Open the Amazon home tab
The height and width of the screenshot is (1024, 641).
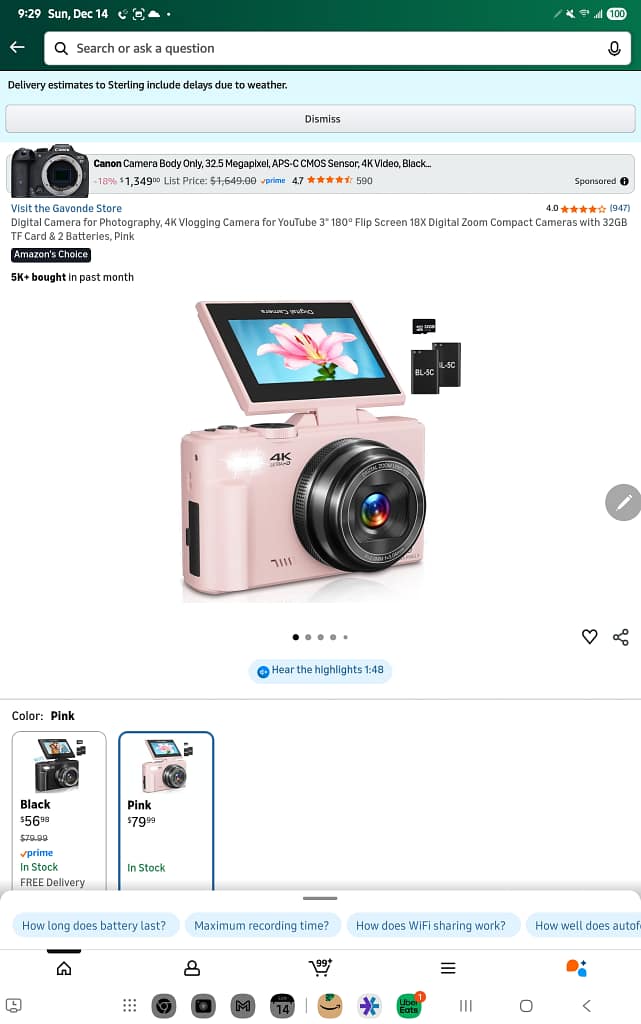coord(64,968)
